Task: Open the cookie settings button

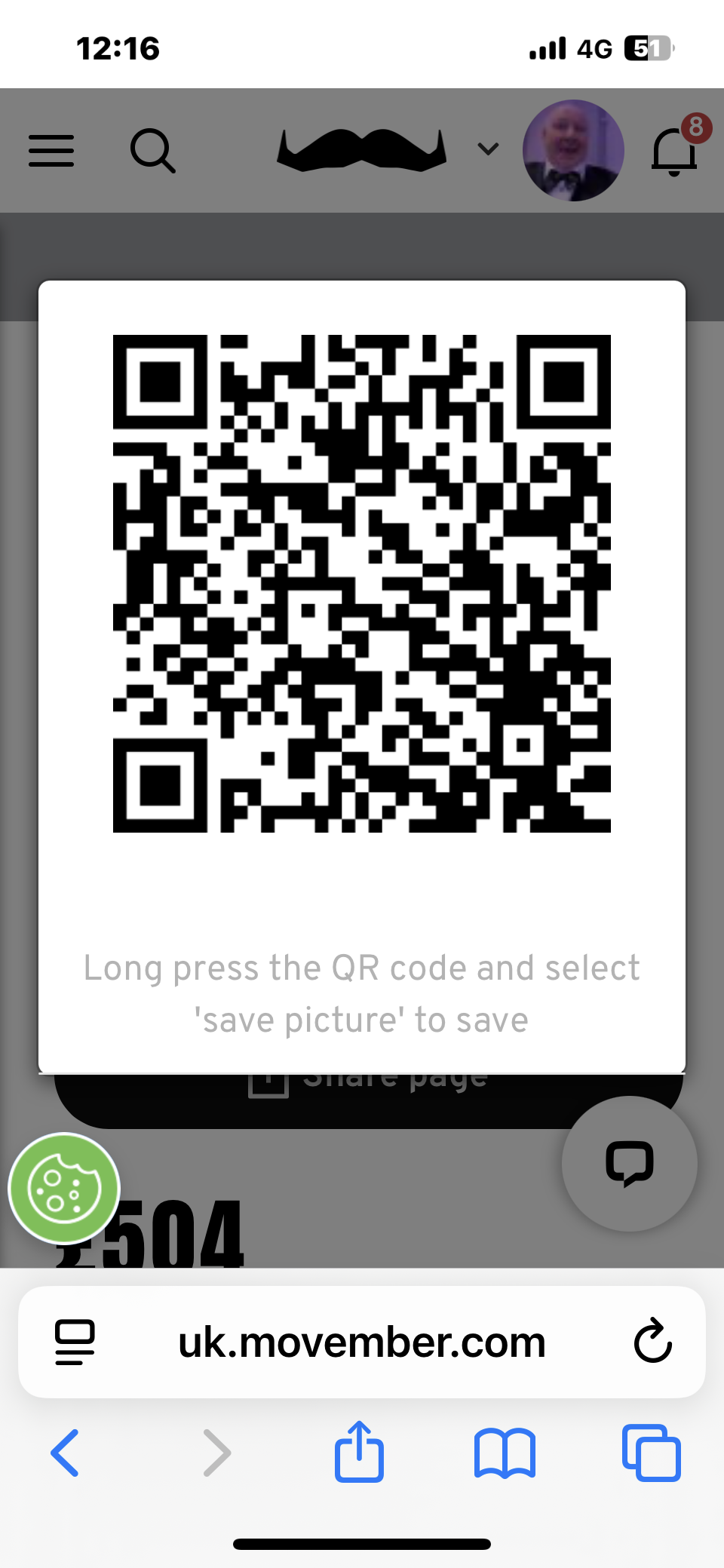Action: coord(64,1189)
